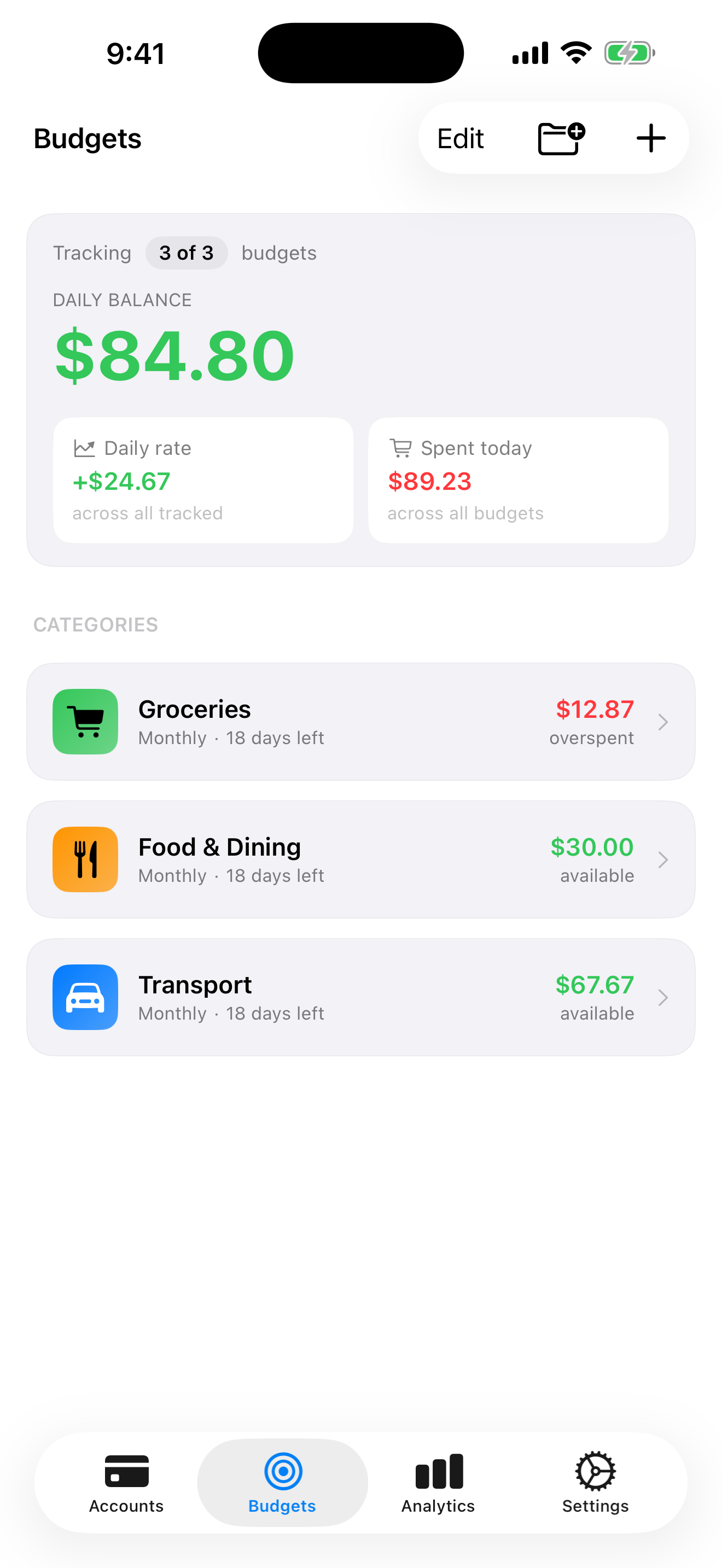
Task: Expand Food & Dining budget details
Action: click(x=663, y=859)
